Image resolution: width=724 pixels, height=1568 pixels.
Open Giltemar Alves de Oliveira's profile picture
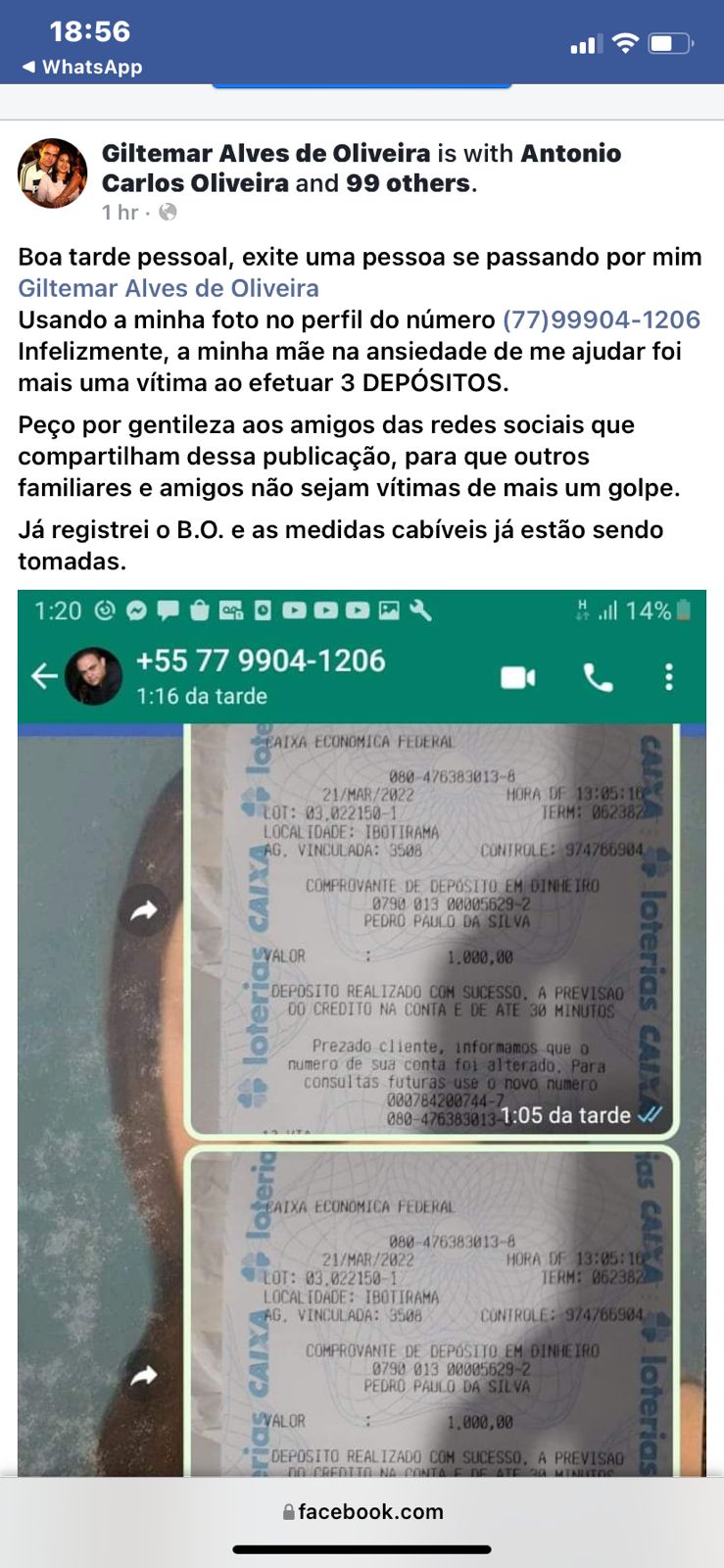pos(53,173)
